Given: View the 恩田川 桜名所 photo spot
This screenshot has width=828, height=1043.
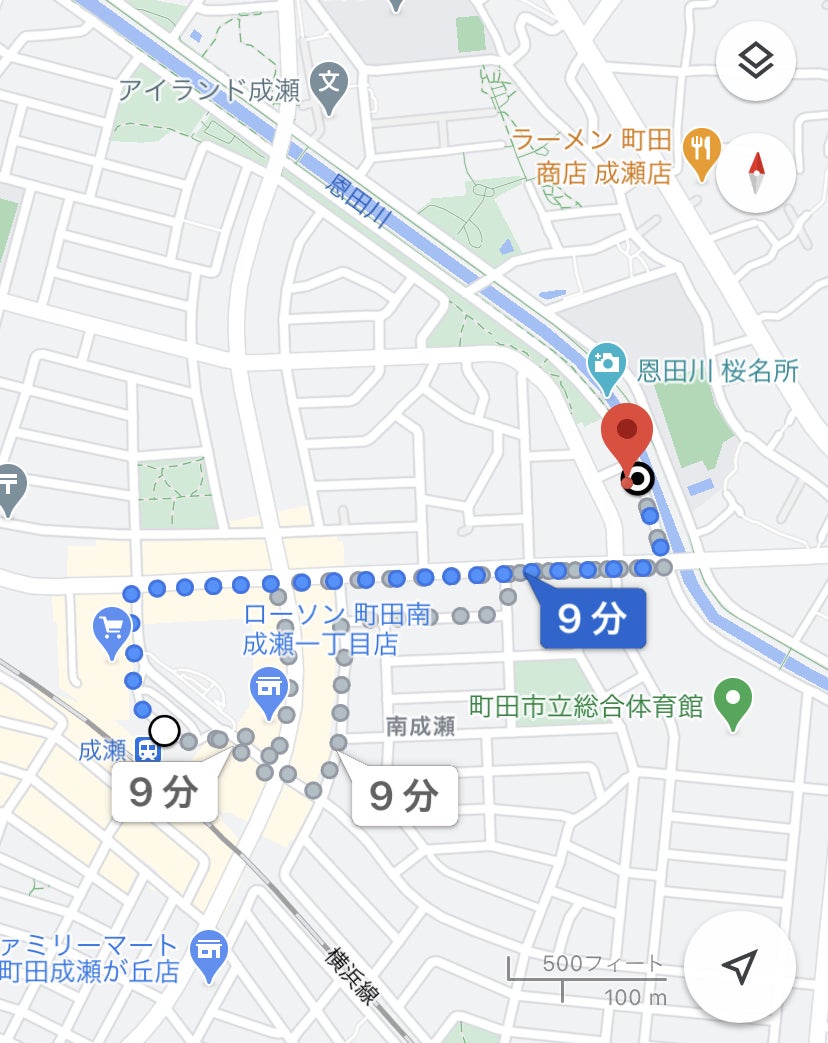Looking at the screenshot, I should coord(606,361).
